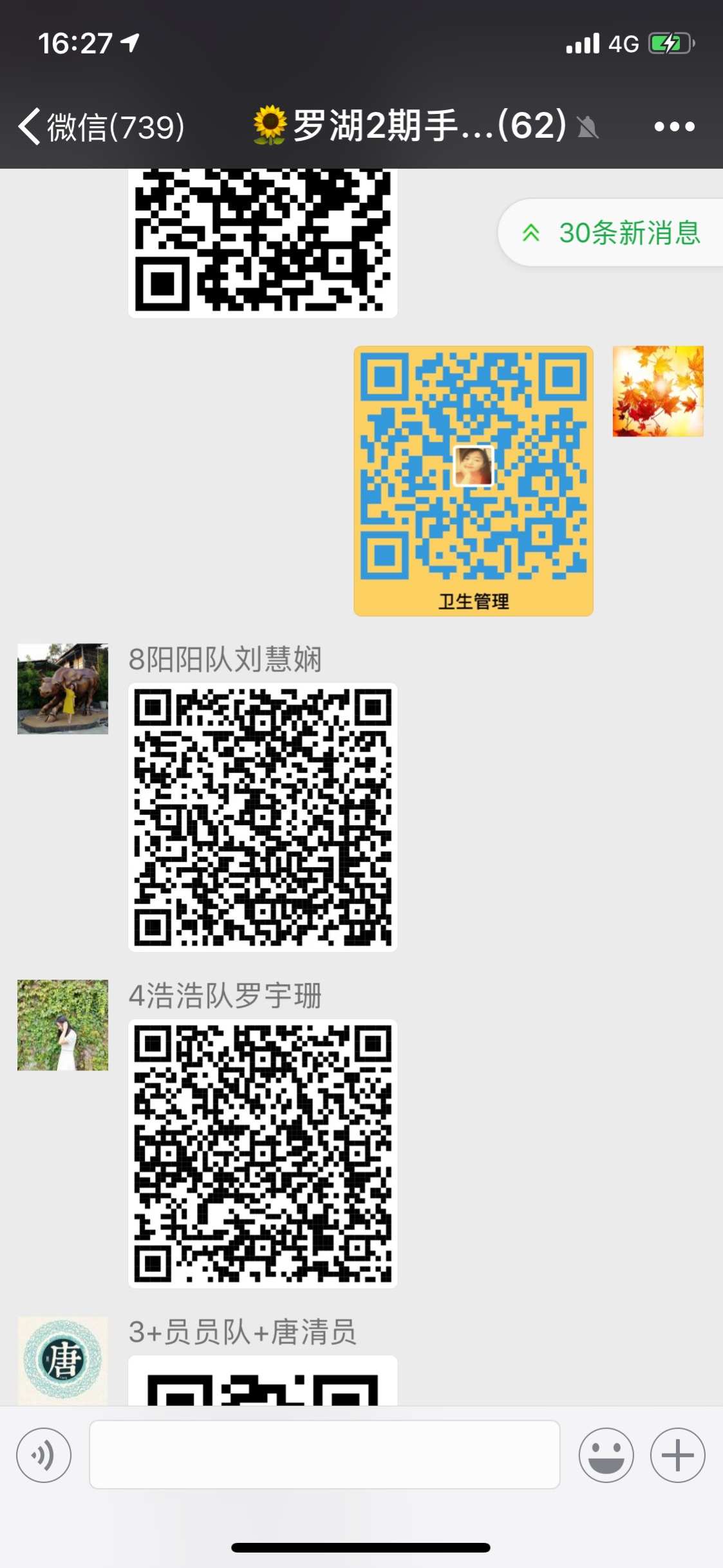The width and height of the screenshot is (723, 1568).
Task: View 3+员员队+唐清员's profile avatar
Action: click(62, 1359)
